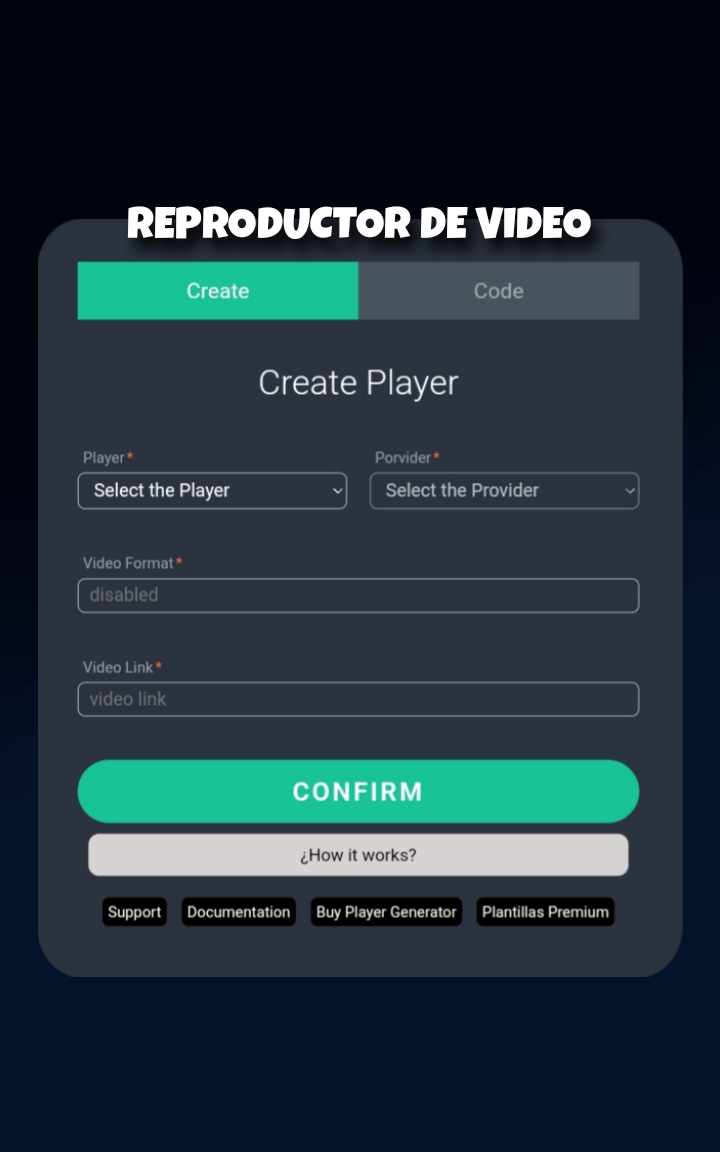This screenshot has height=1152, width=720.
Task: Tap Buy Player Generator
Action: click(386, 912)
